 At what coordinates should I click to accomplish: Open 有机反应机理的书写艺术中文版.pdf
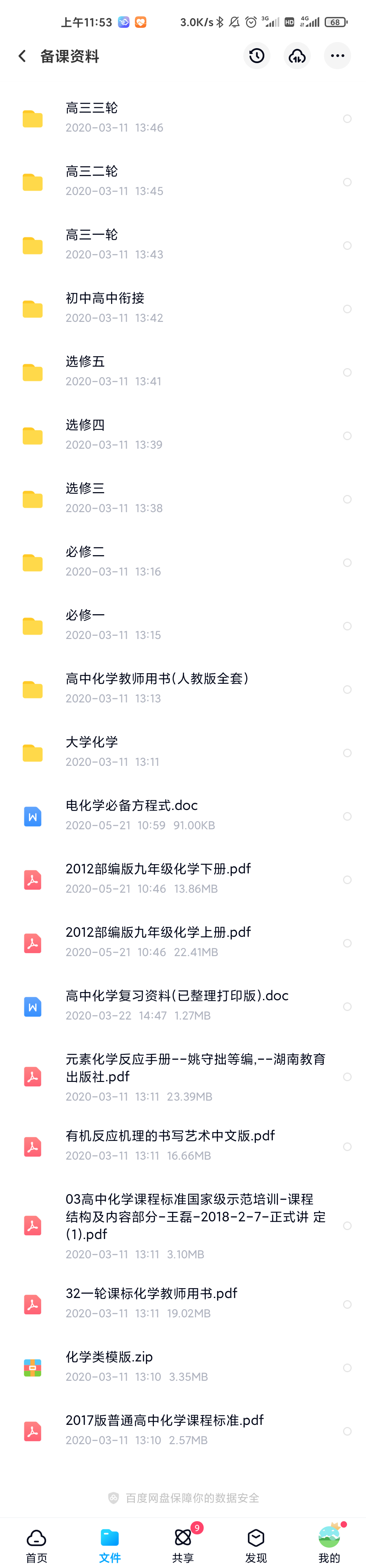pyautogui.click(x=183, y=1146)
